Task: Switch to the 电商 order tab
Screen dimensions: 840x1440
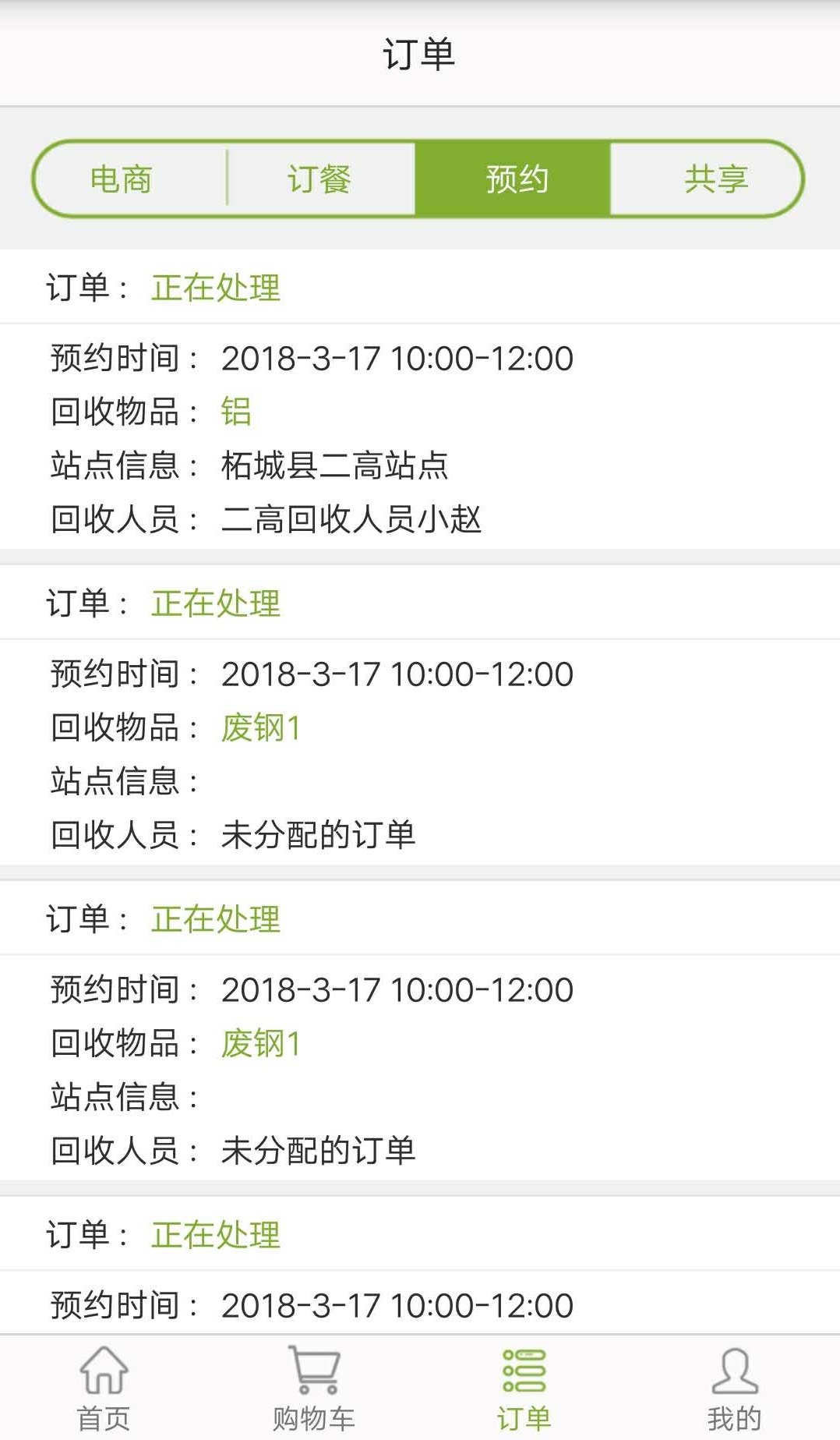Action: point(122,179)
